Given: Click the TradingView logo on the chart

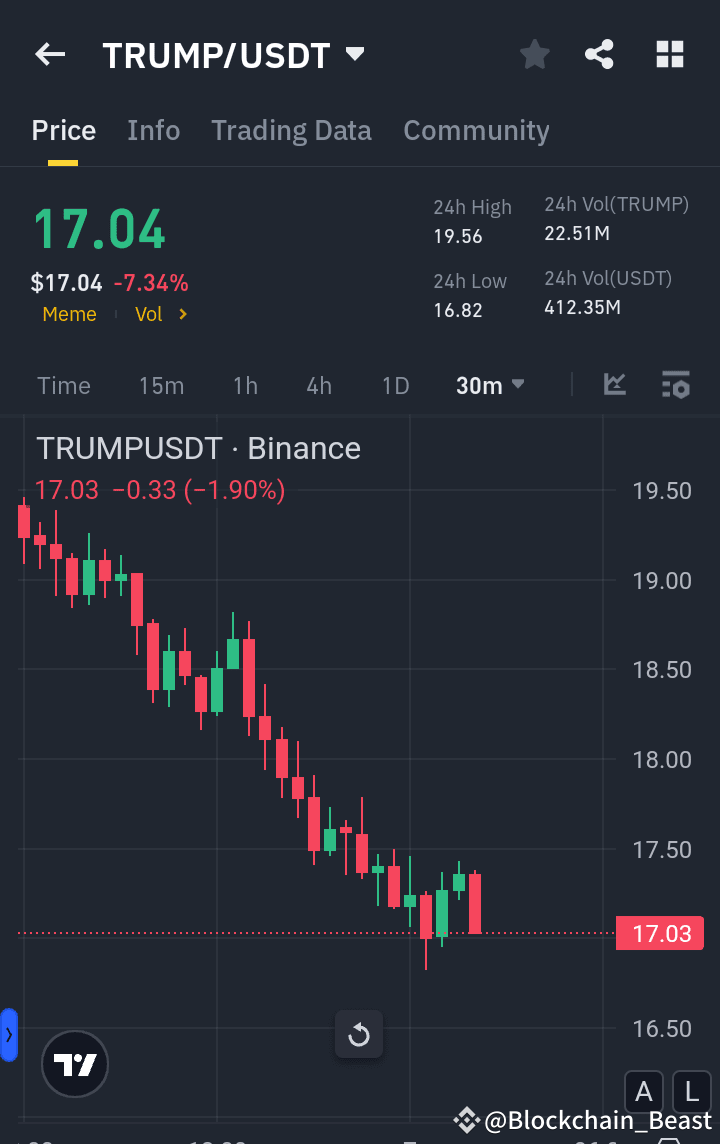Looking at the screenshot, I should [74, 1063].
